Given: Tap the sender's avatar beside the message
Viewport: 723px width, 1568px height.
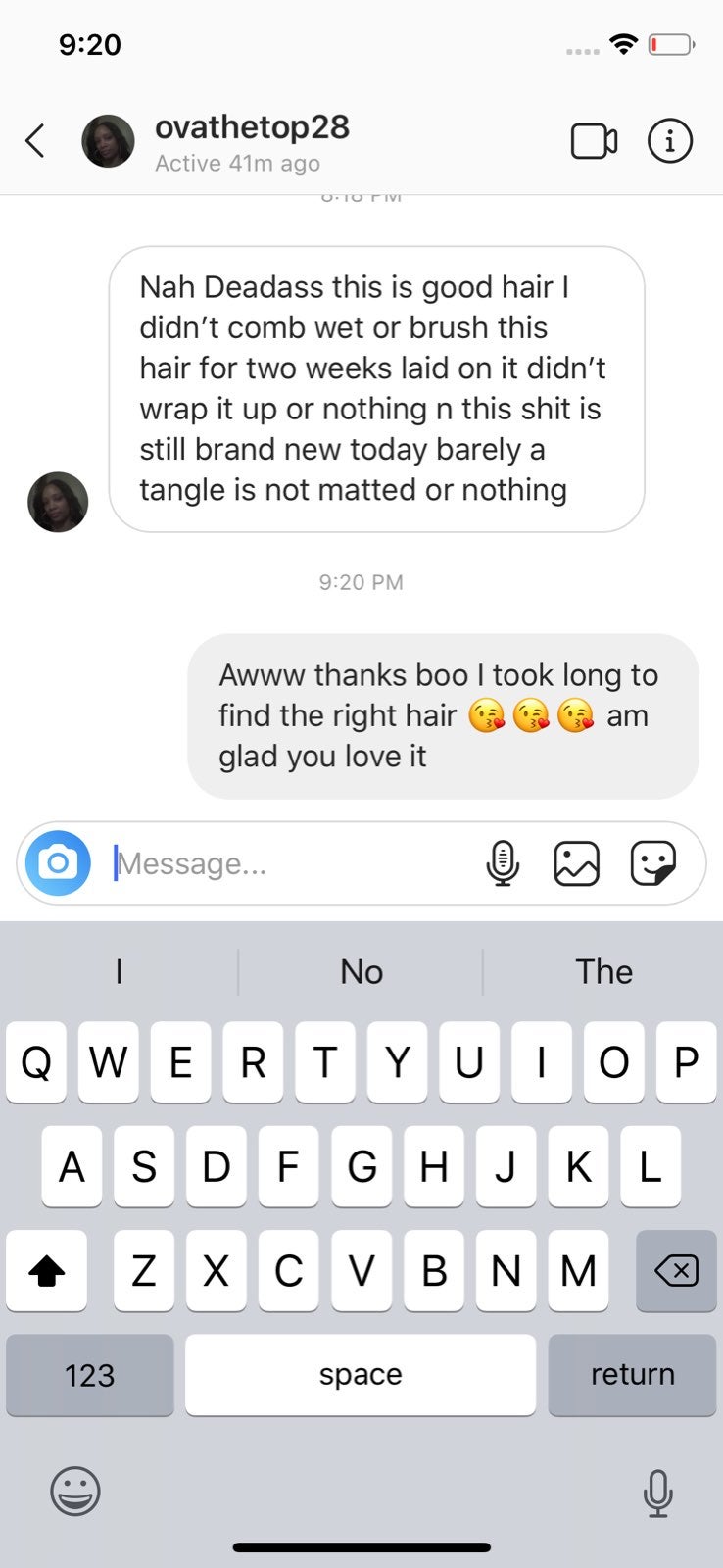Looking at the screenshot, I should point(58,502).
